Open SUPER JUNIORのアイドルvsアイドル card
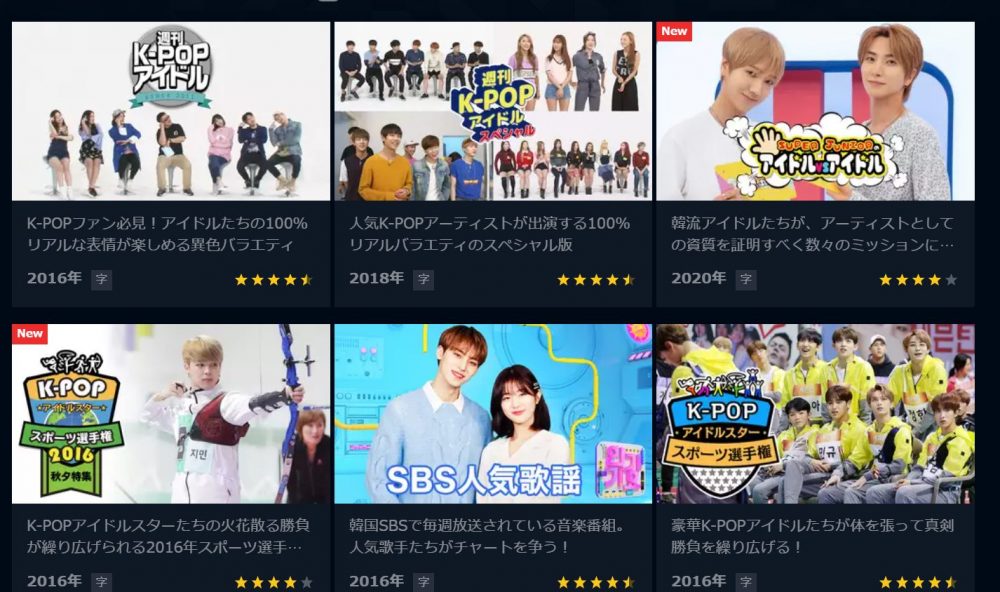 coord(814,112)
